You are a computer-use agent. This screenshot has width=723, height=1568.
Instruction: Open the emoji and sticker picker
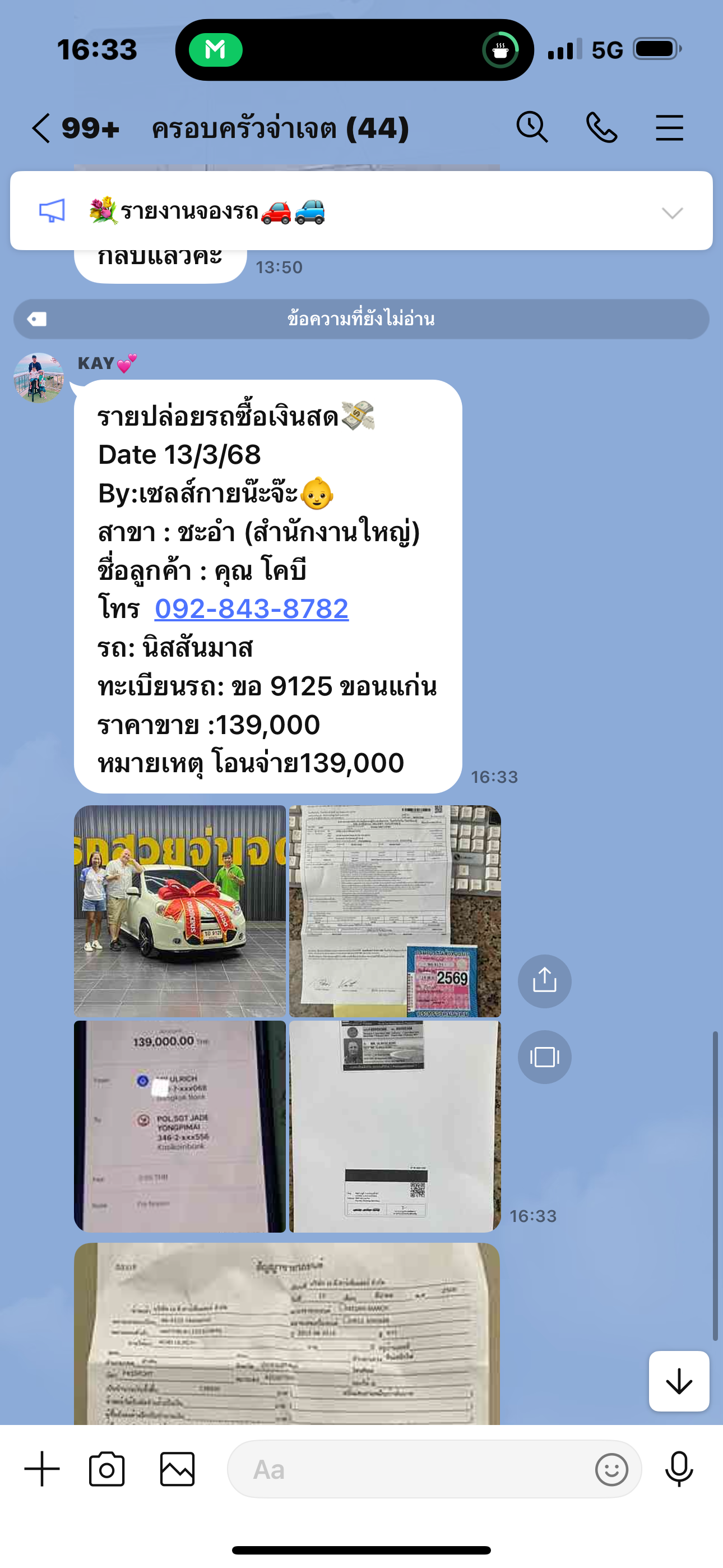click(611, 1469)
